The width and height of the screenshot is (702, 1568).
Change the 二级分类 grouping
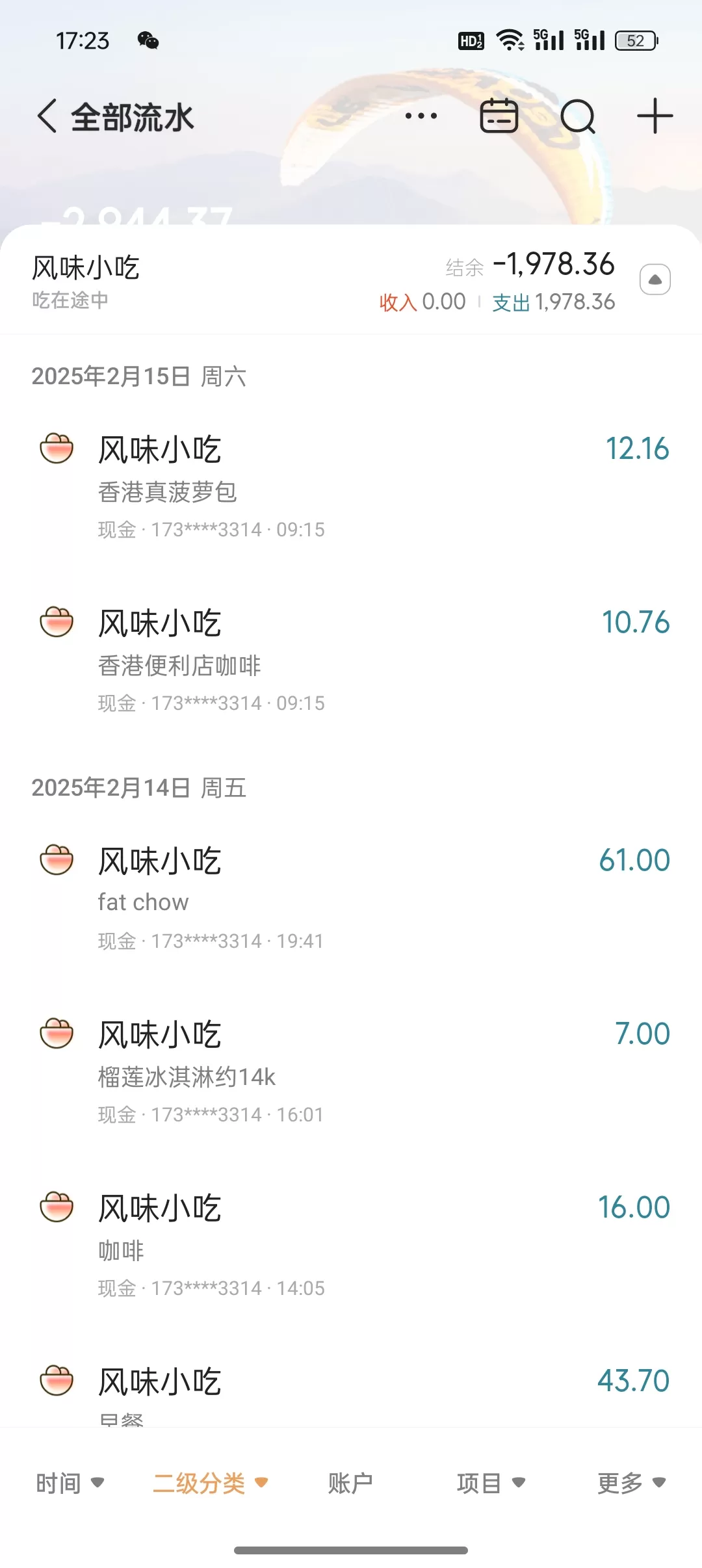(210, 1483)
